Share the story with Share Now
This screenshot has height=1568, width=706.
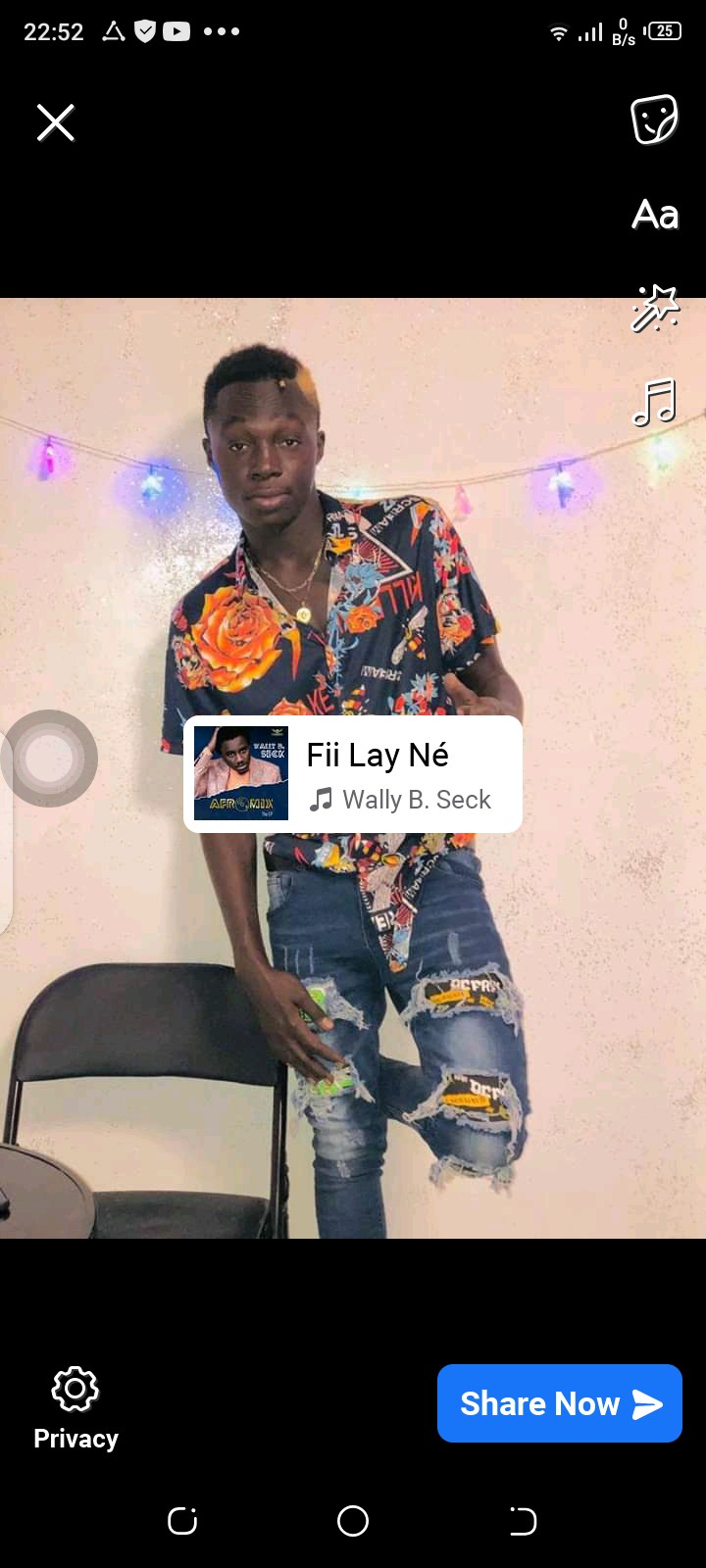pos(559,1403)
